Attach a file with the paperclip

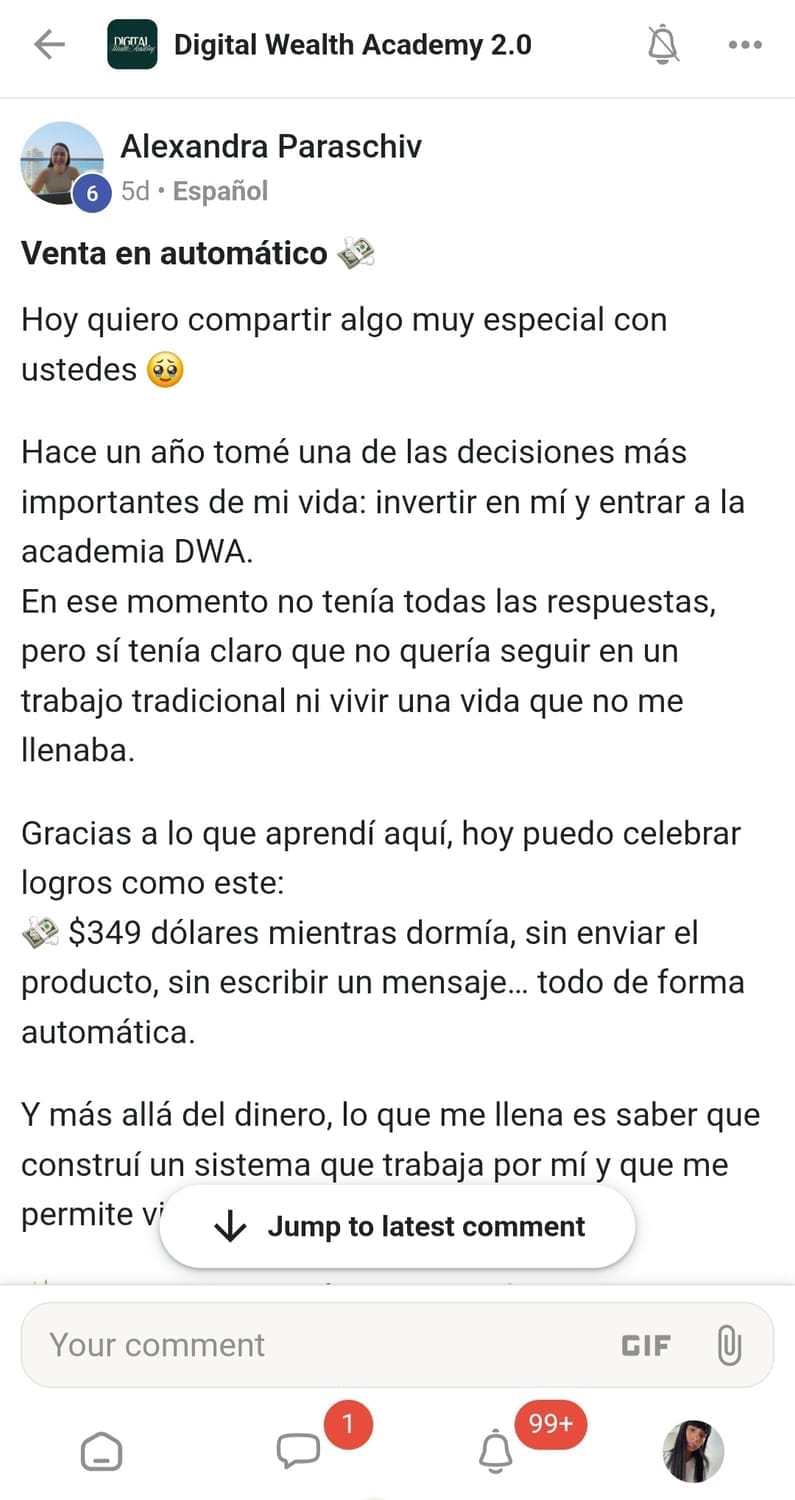[730, 1346]
